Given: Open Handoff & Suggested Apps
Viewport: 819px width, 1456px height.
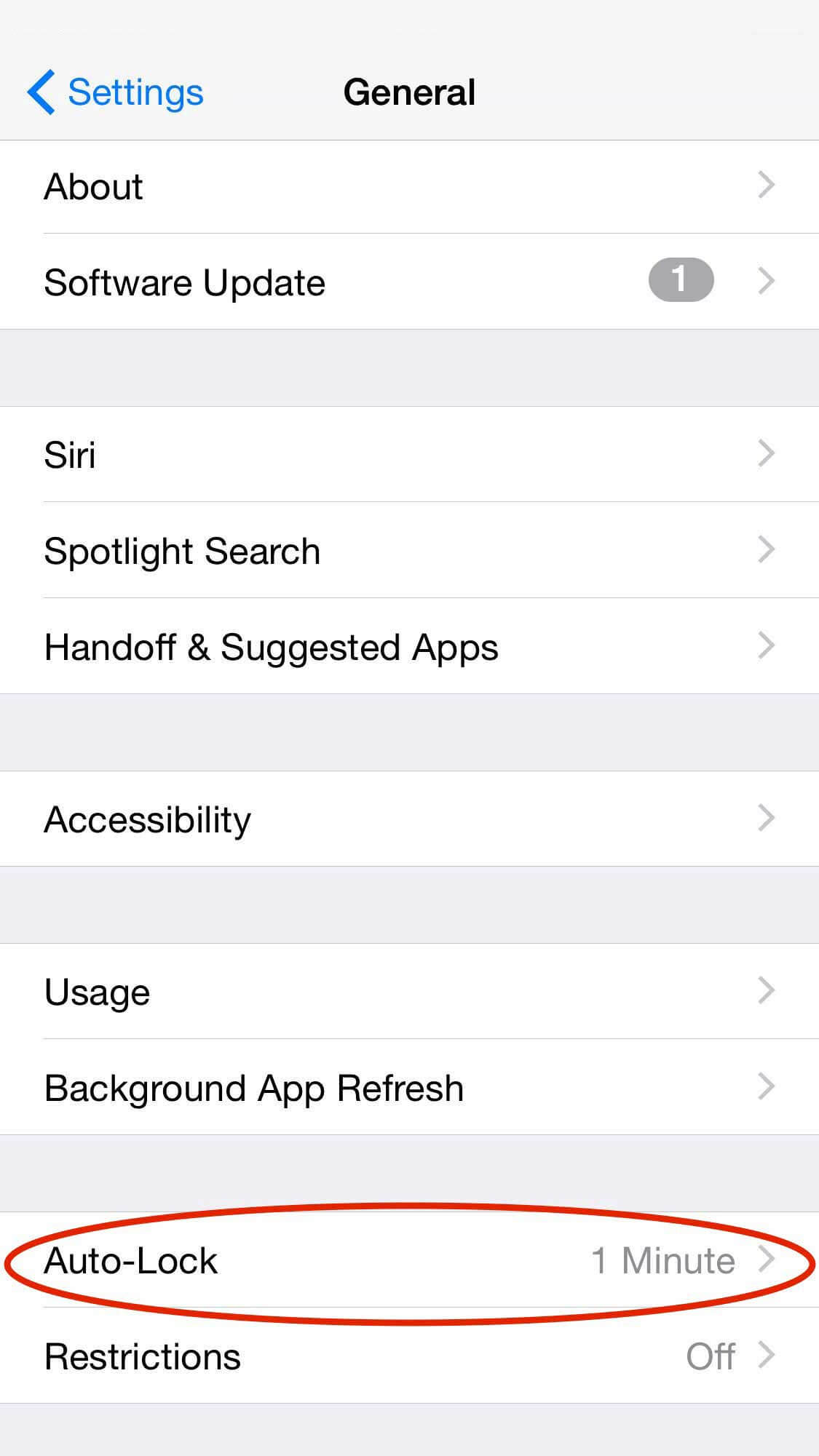Looking at the screenshot, I should pos(408,646).
